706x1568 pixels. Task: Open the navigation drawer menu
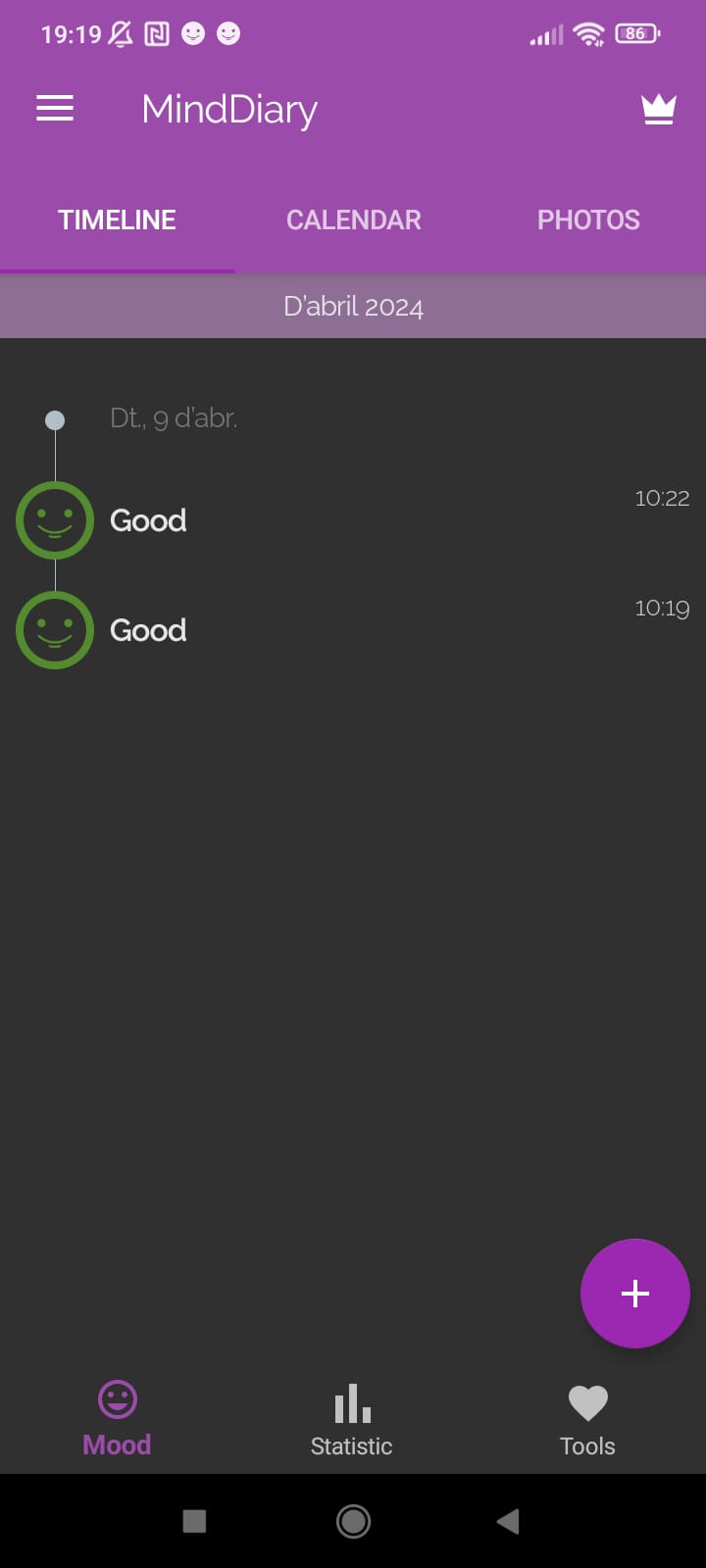(x=54, y=108)
